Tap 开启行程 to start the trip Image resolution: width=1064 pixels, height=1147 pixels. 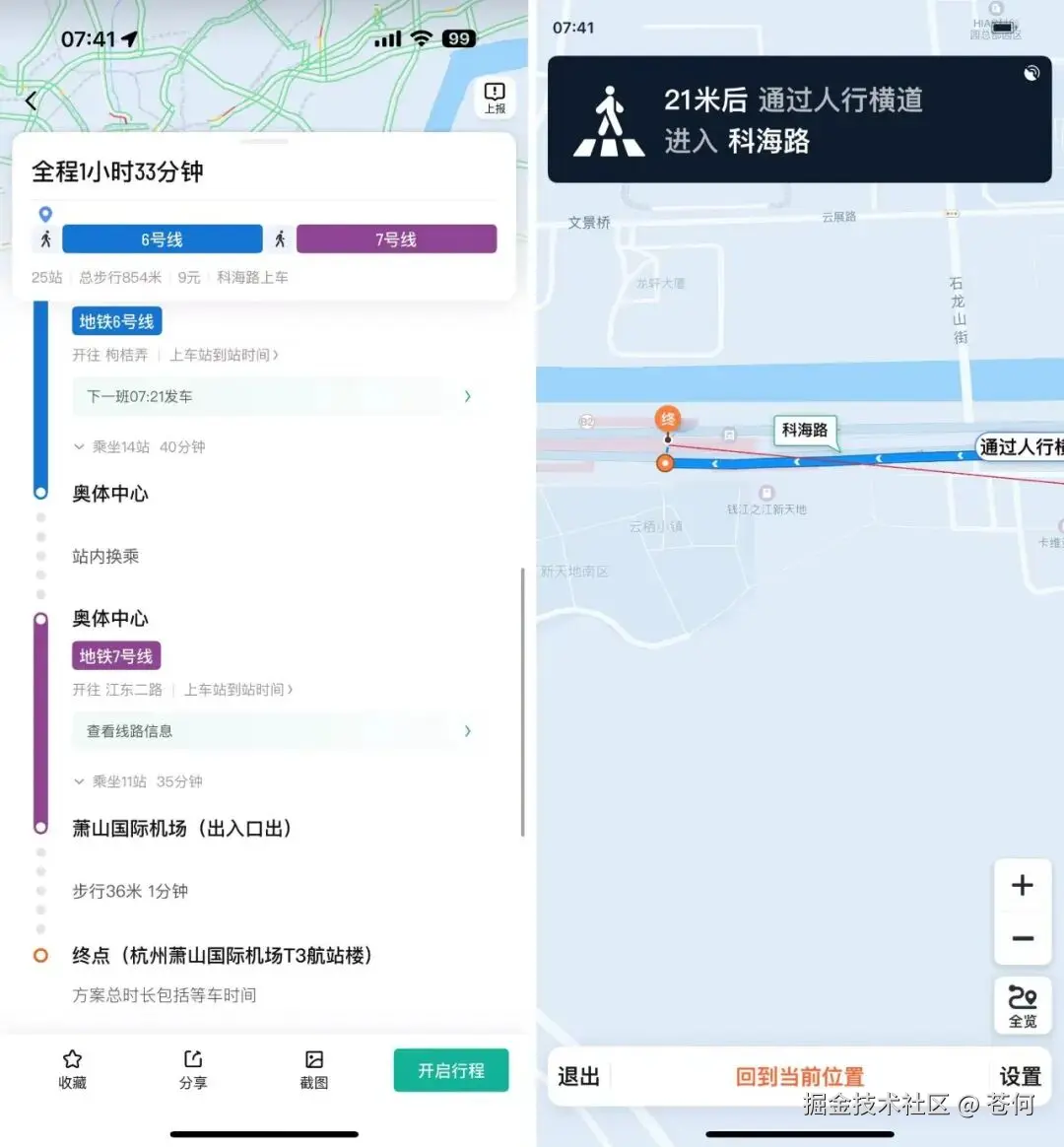pyautogui.click(x=450, y=1068)
